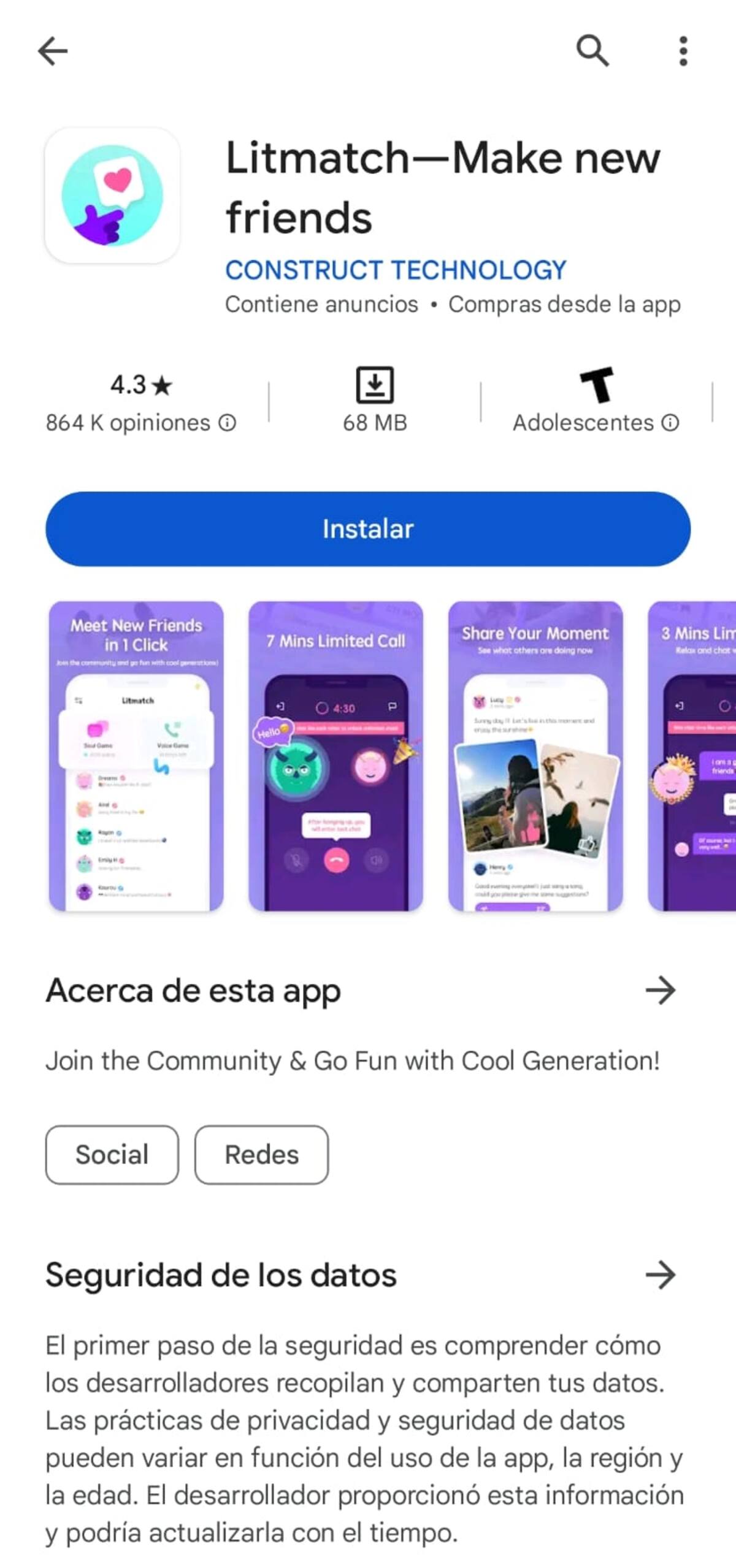The image size is (736, 1568).
Task: Open the CONSTRUCT TECHNOLOGY developer page
Action: pos(396,270)
